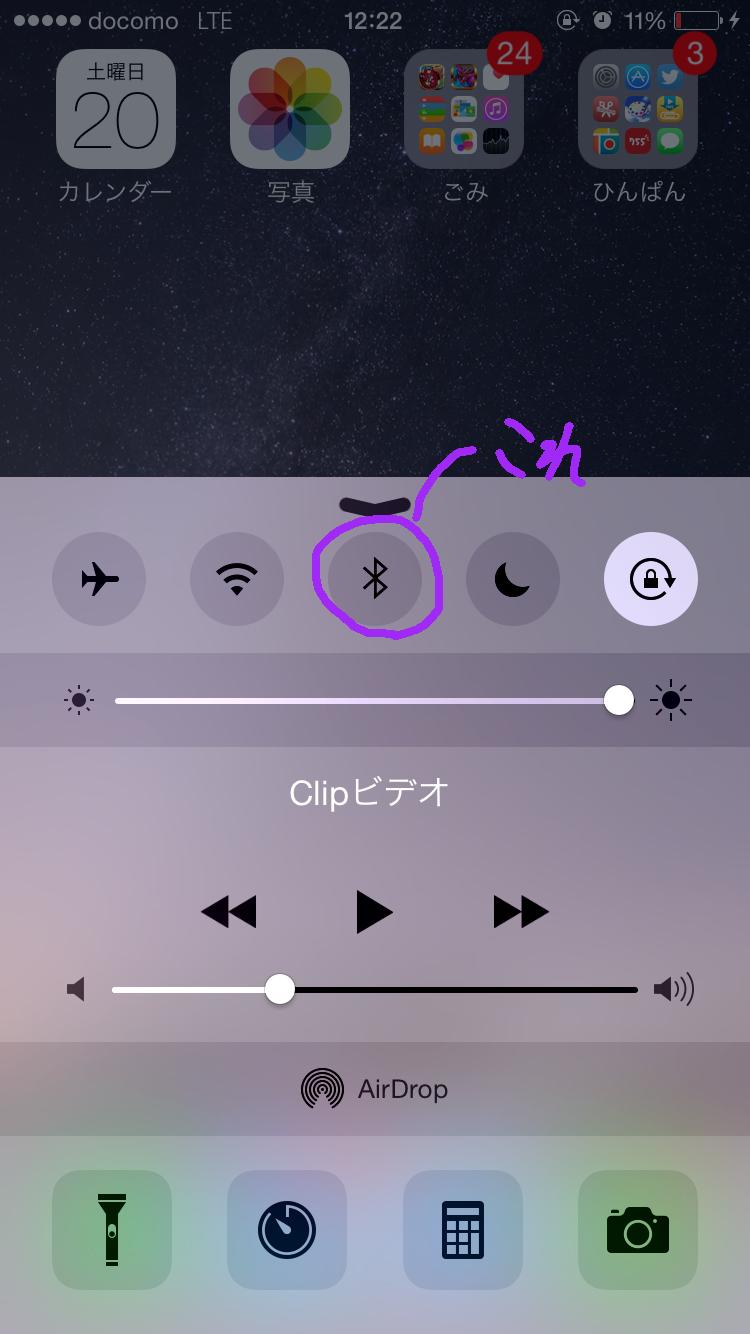
Task: Turn on the flashlight
Action: point(112,1230)
